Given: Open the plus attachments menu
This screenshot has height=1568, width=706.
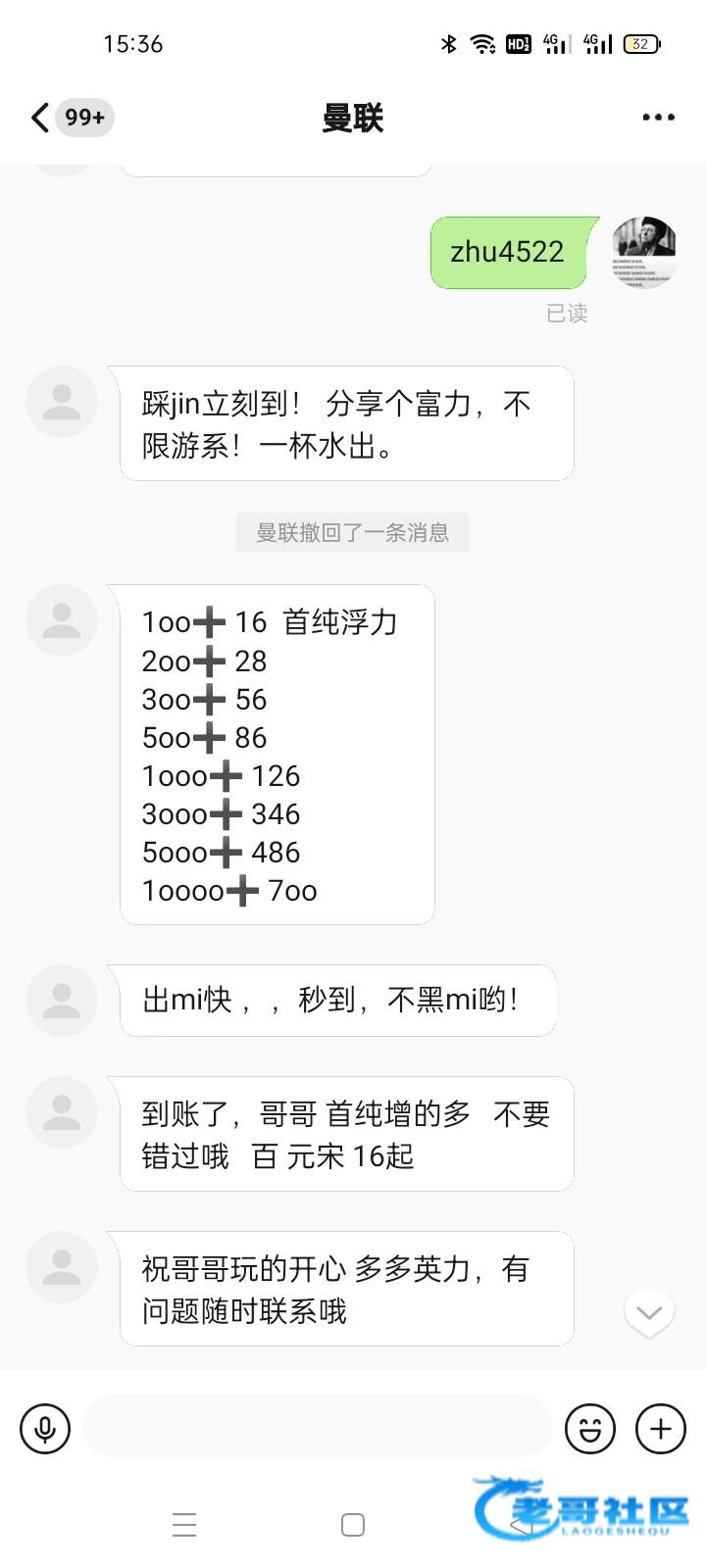Looking at the screenshot, I should click(x=661, y=1429).
